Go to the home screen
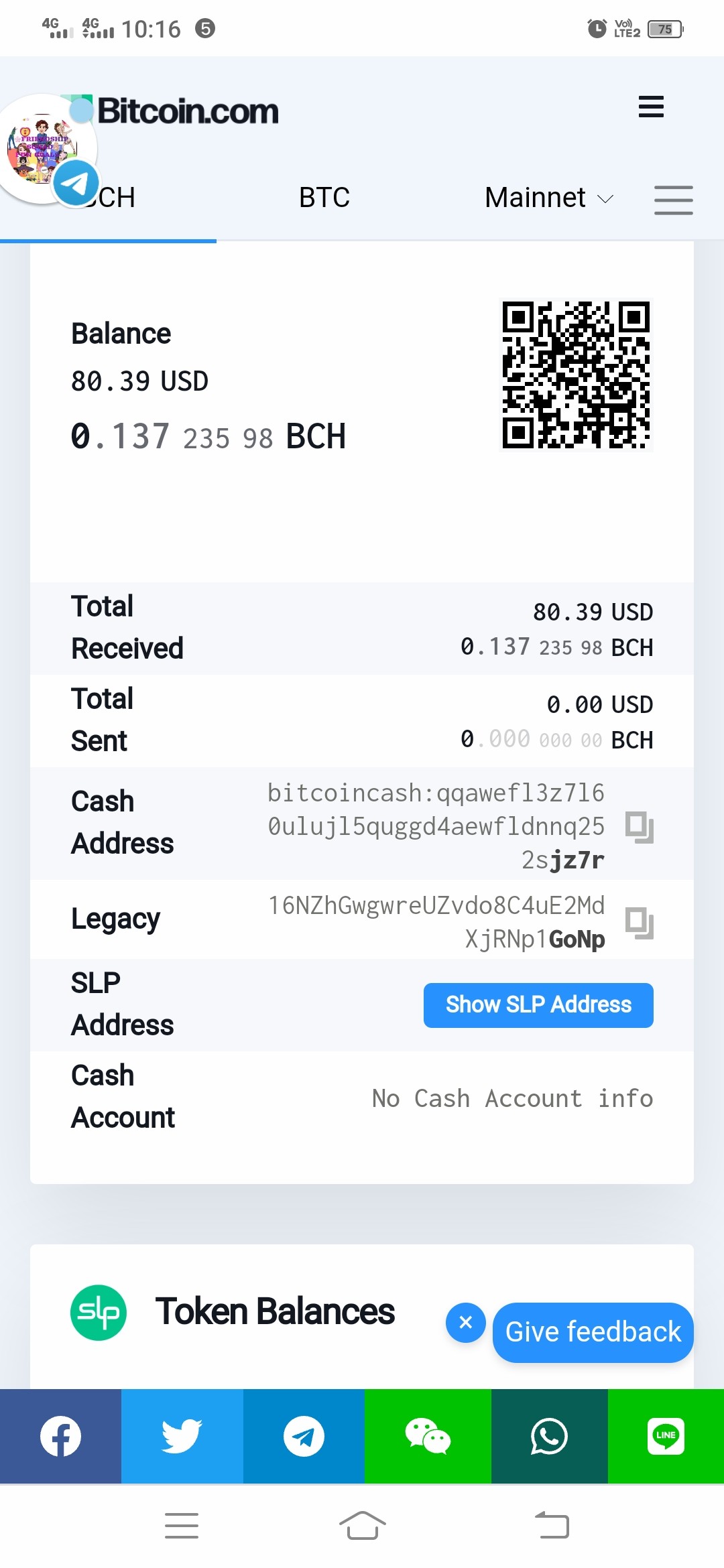The height and width of the screenshot is (1568, 724). [362, 1526]
